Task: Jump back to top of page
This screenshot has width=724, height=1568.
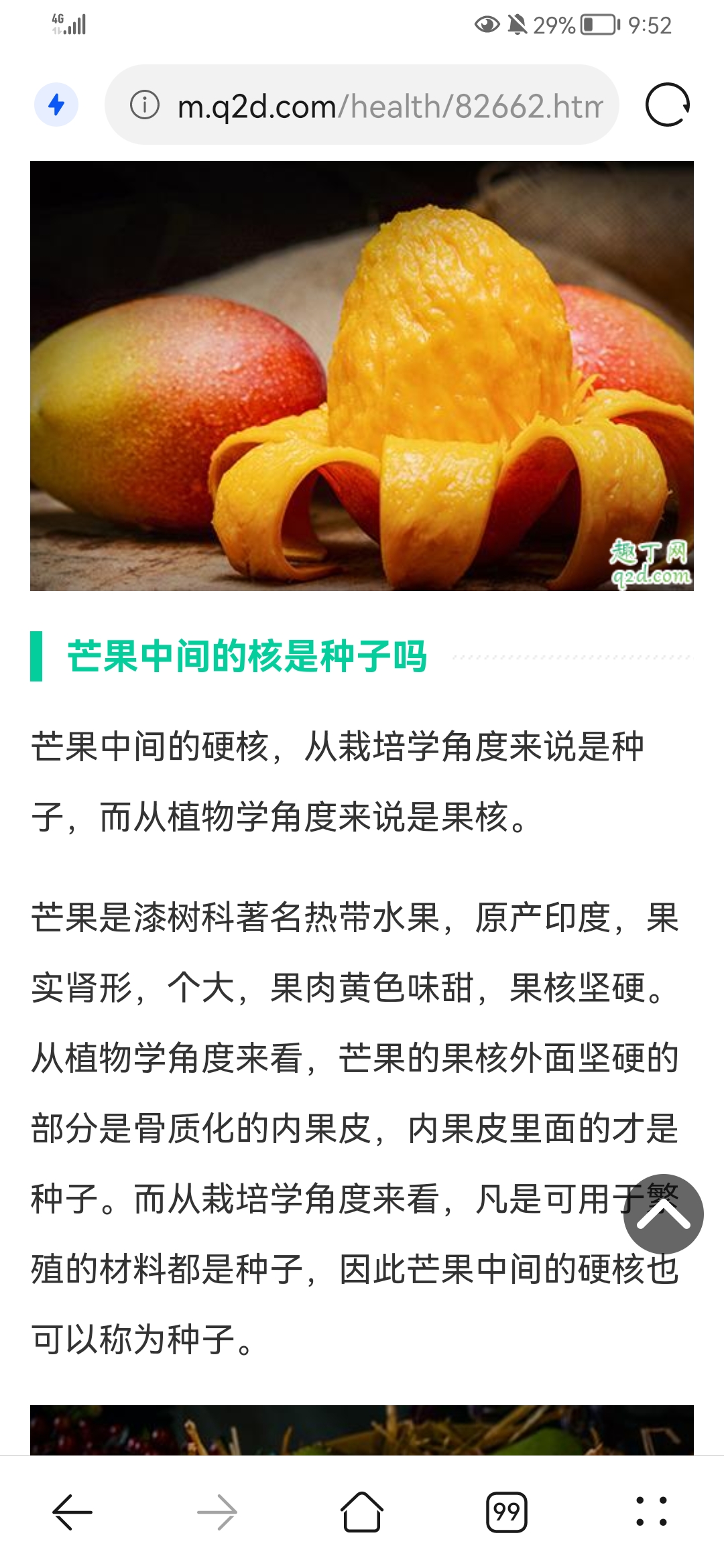Action: click(x=663, y=1214)
